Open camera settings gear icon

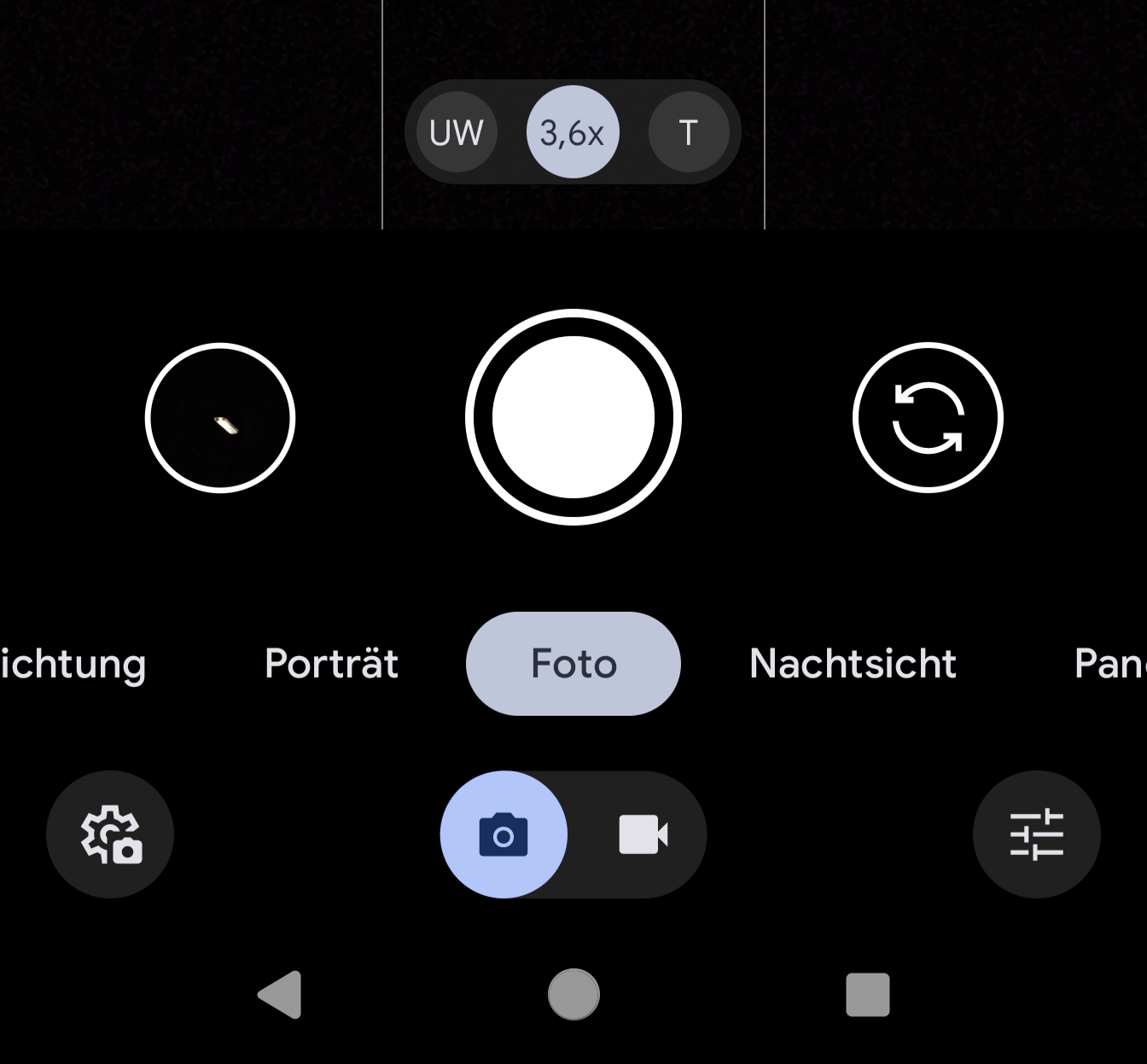pos(110,834)
